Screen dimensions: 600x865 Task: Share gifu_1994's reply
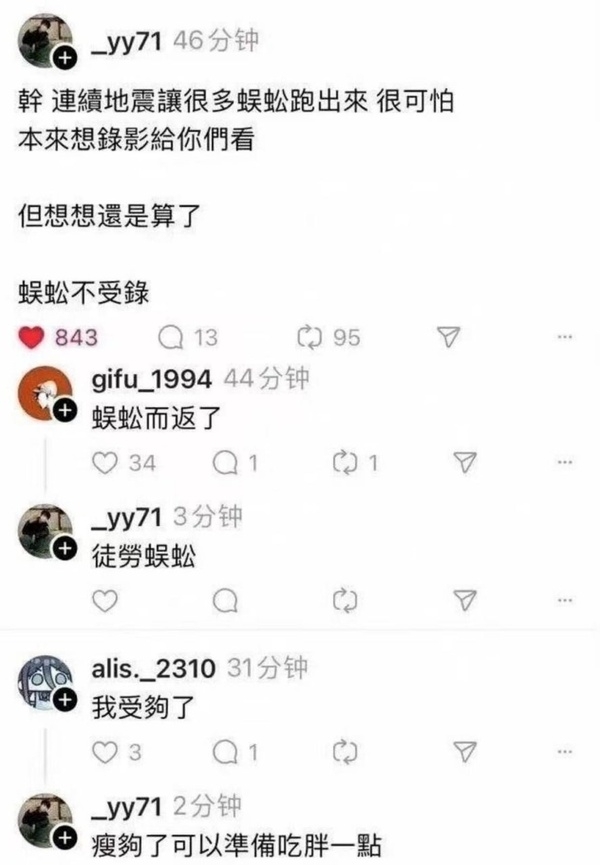(x=464, y=462)
